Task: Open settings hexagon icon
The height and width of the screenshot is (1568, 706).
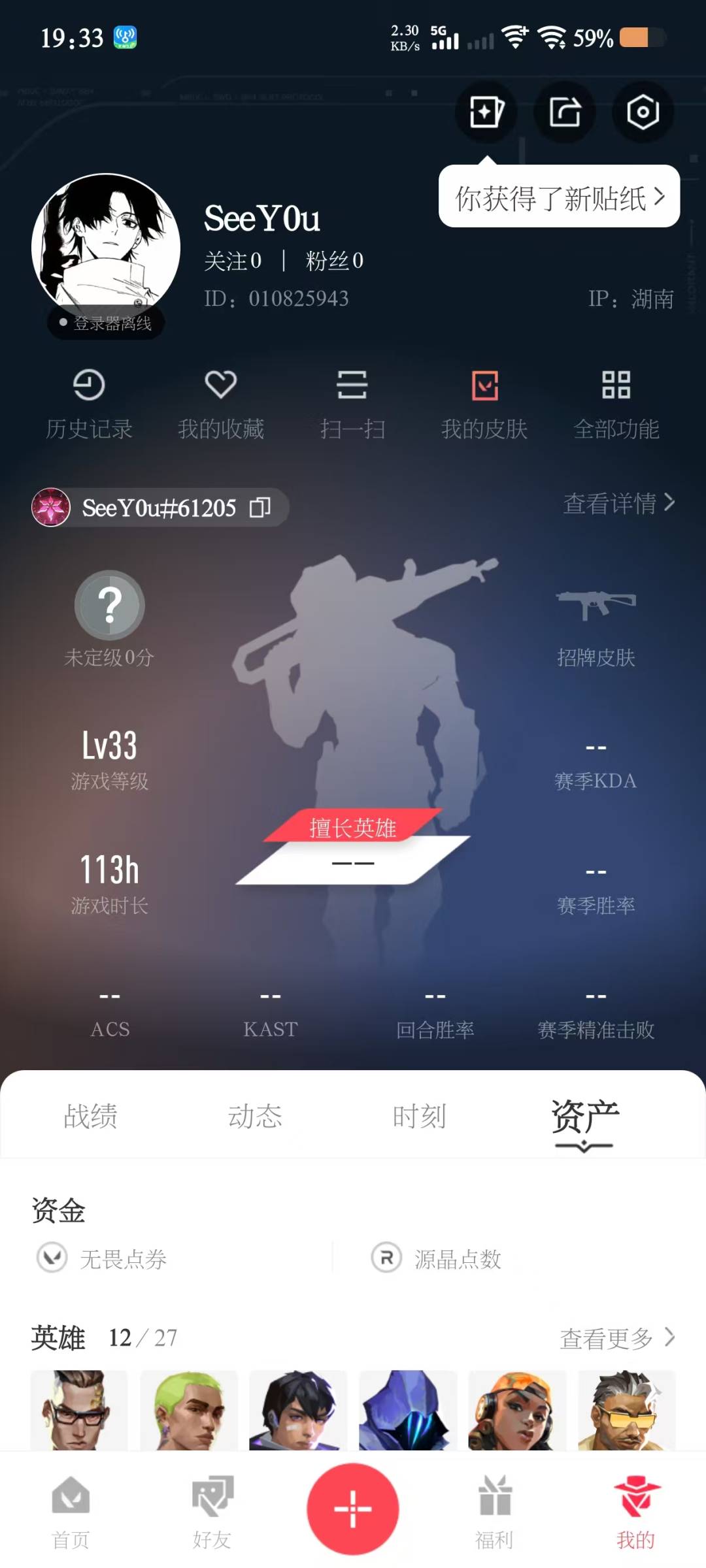Action: point(643,112)
